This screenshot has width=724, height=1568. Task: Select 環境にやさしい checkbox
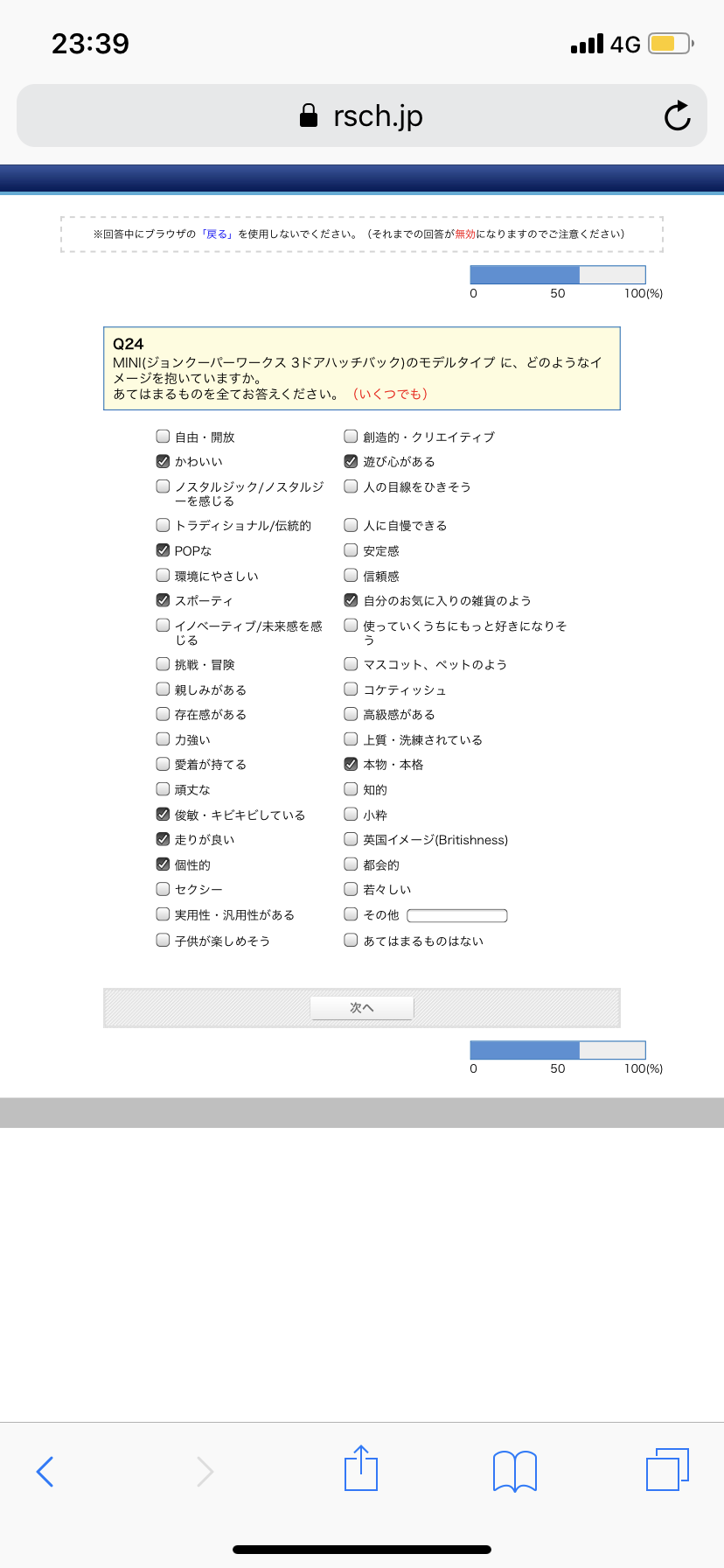pos(163,575)
